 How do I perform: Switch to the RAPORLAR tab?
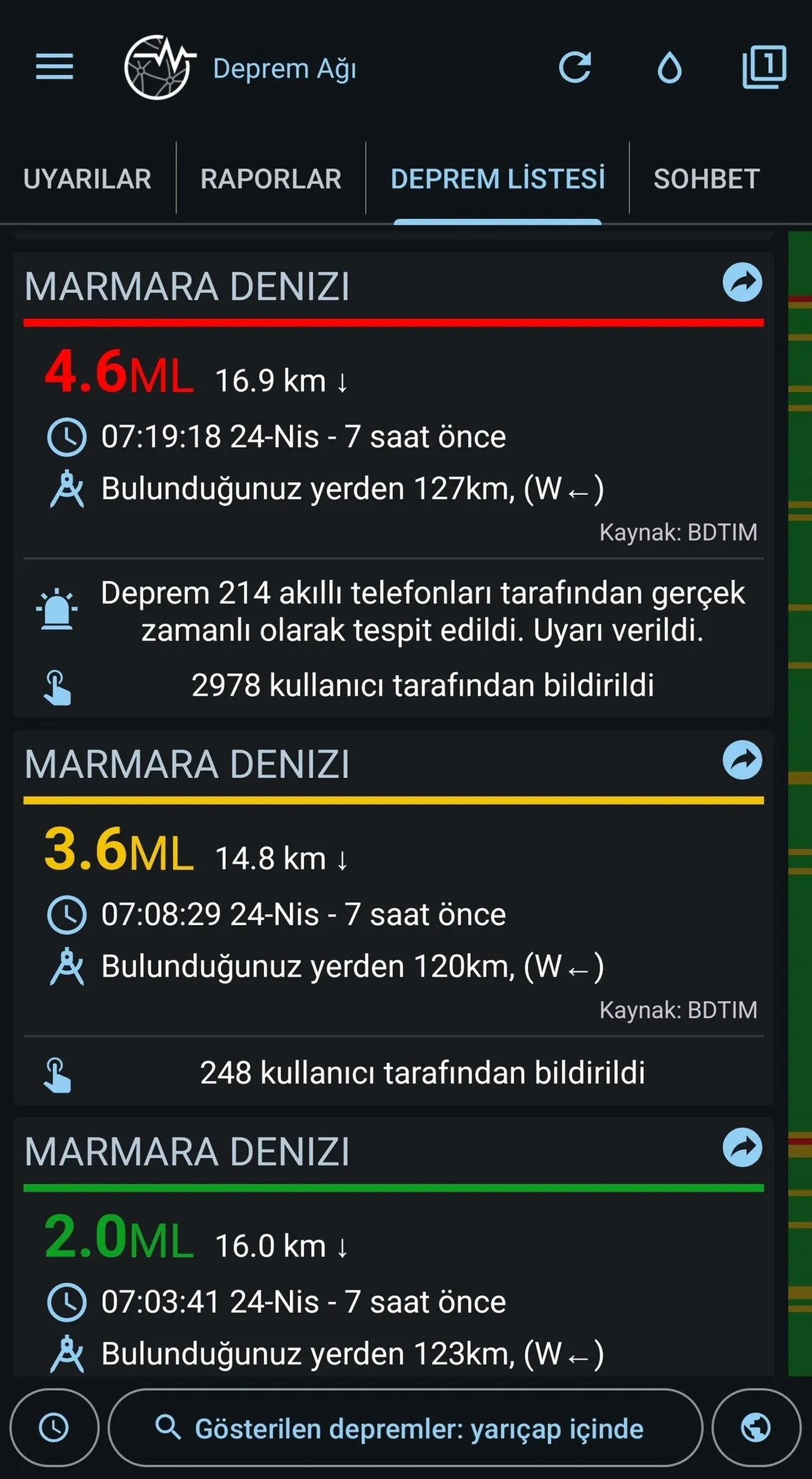[270, 180]
